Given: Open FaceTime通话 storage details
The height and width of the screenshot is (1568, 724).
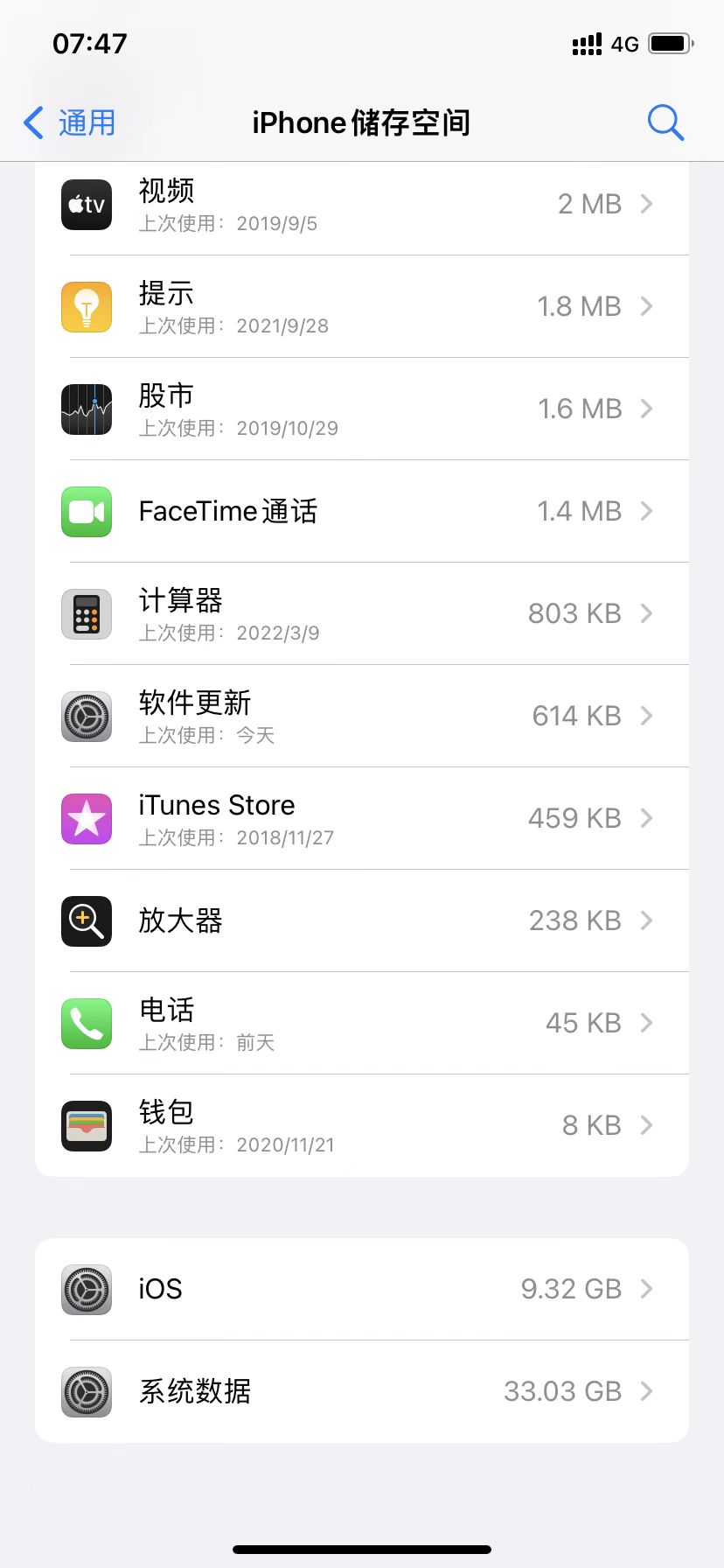Looking at the screenshot, I should [362, 512].
